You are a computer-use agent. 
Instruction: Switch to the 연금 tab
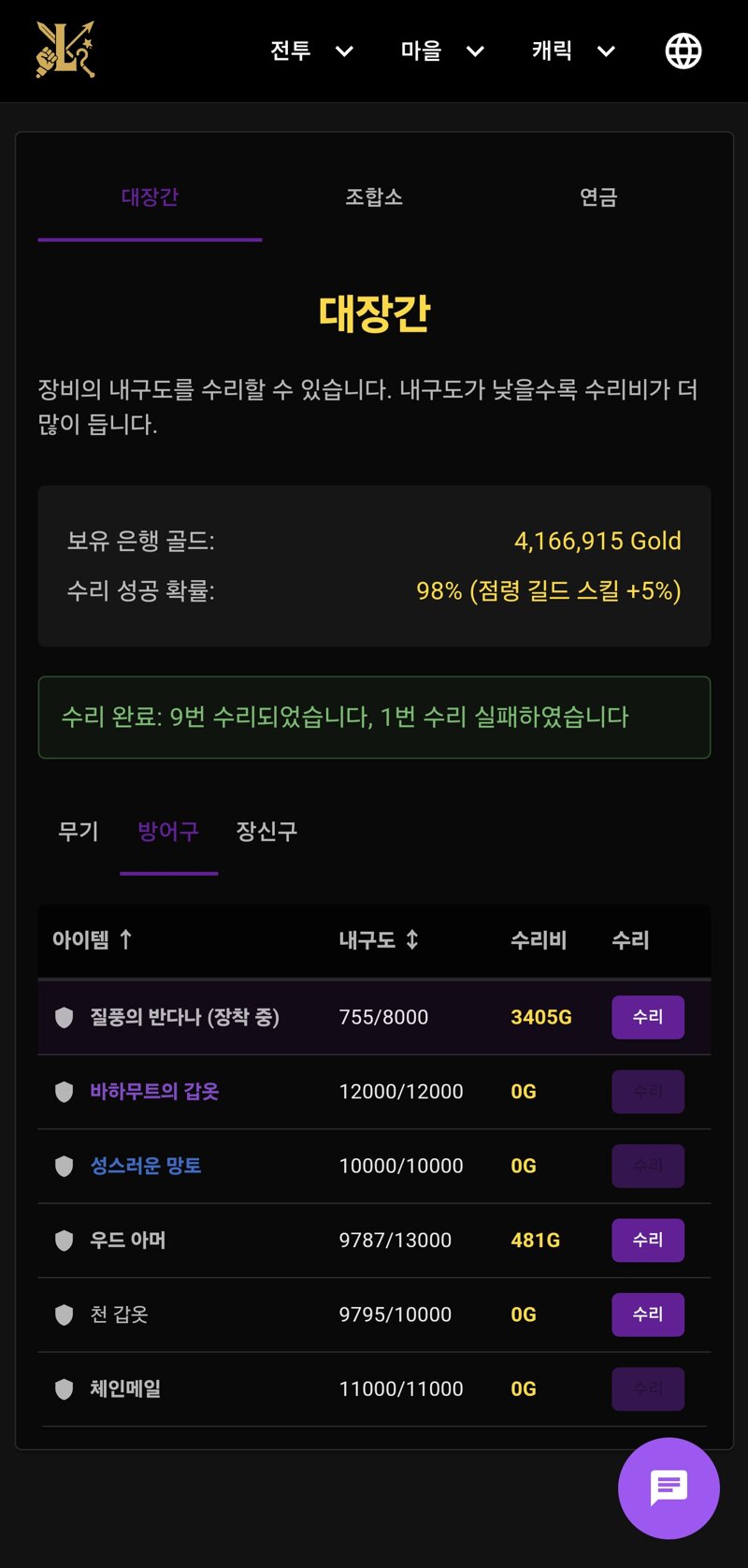click(x=598, y=197)
